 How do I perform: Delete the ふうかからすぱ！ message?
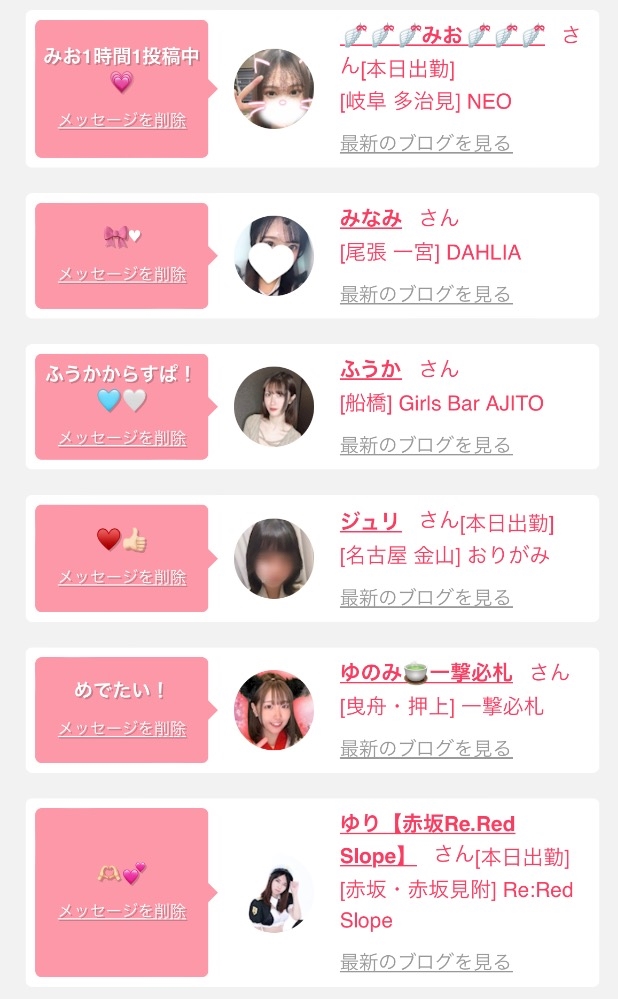(x=122, y=437)
